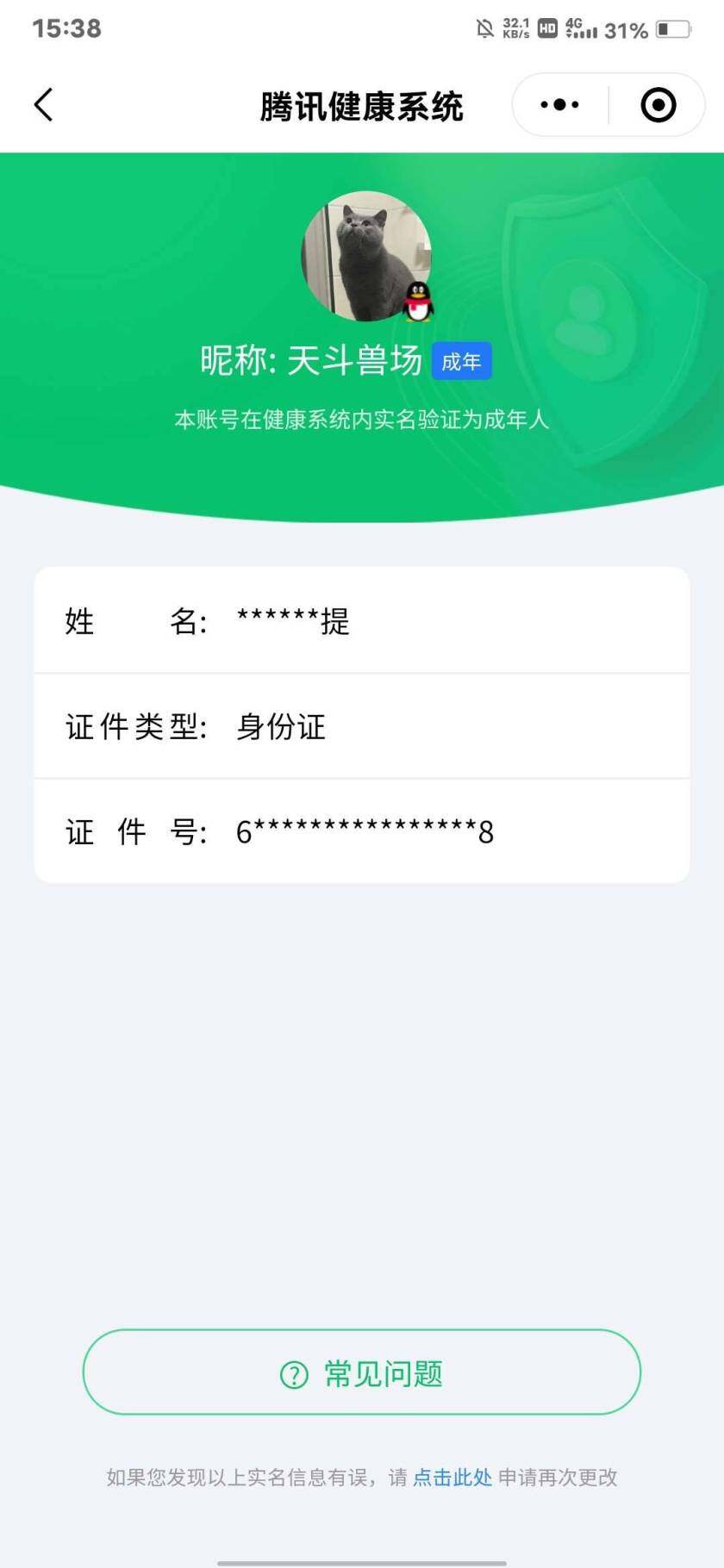This screenshot has width=724, height=1568.
Task: Tap the mini-program close circle button
Action: click(x=657, y=104)
